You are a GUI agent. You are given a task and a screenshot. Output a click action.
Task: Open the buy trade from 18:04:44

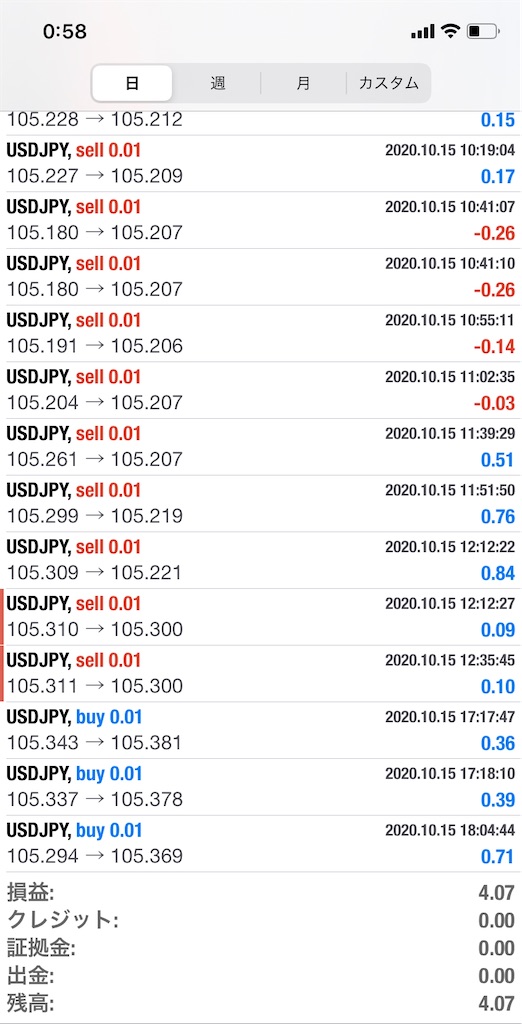pyautogui.click(x=261, y=844)
